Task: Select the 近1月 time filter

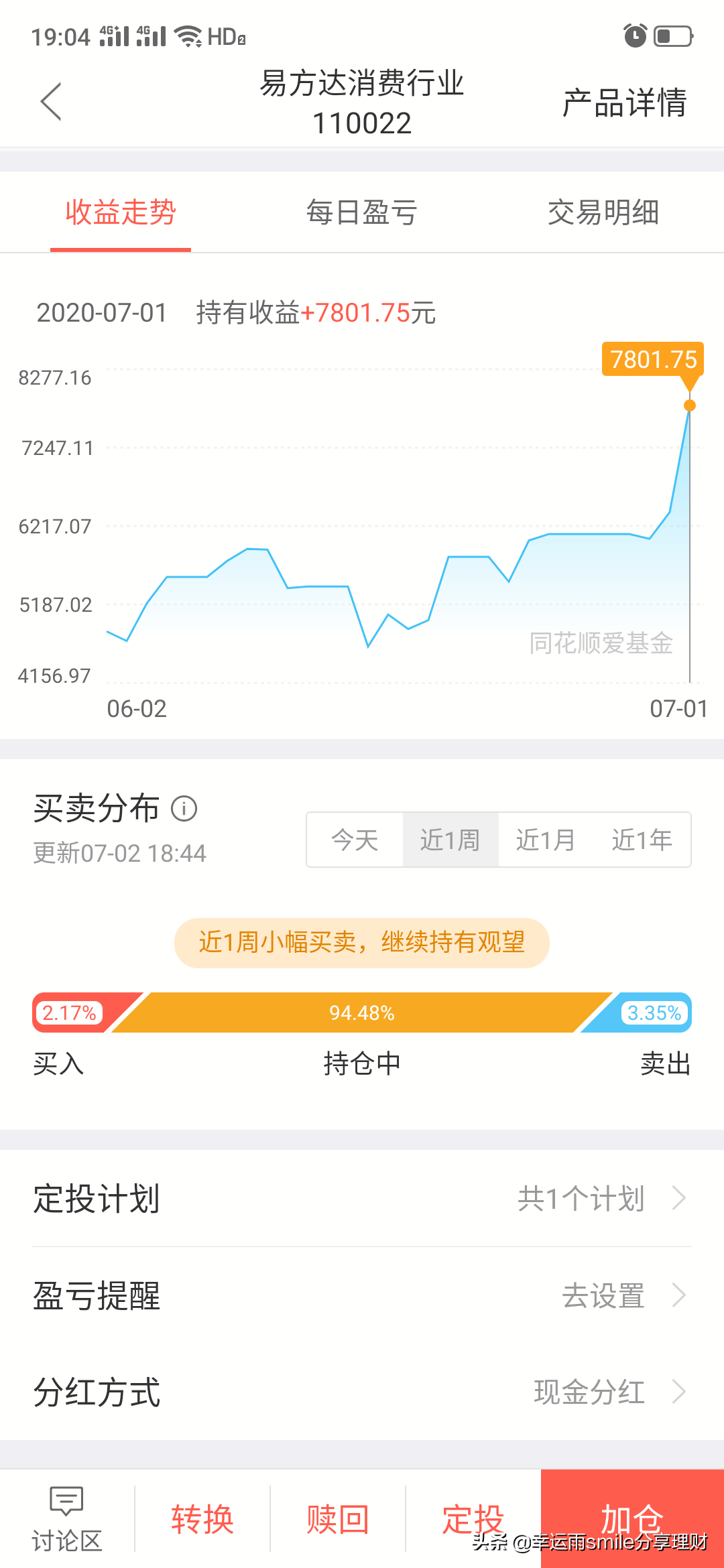Action: pyautogui.click(x=545, y=840)
